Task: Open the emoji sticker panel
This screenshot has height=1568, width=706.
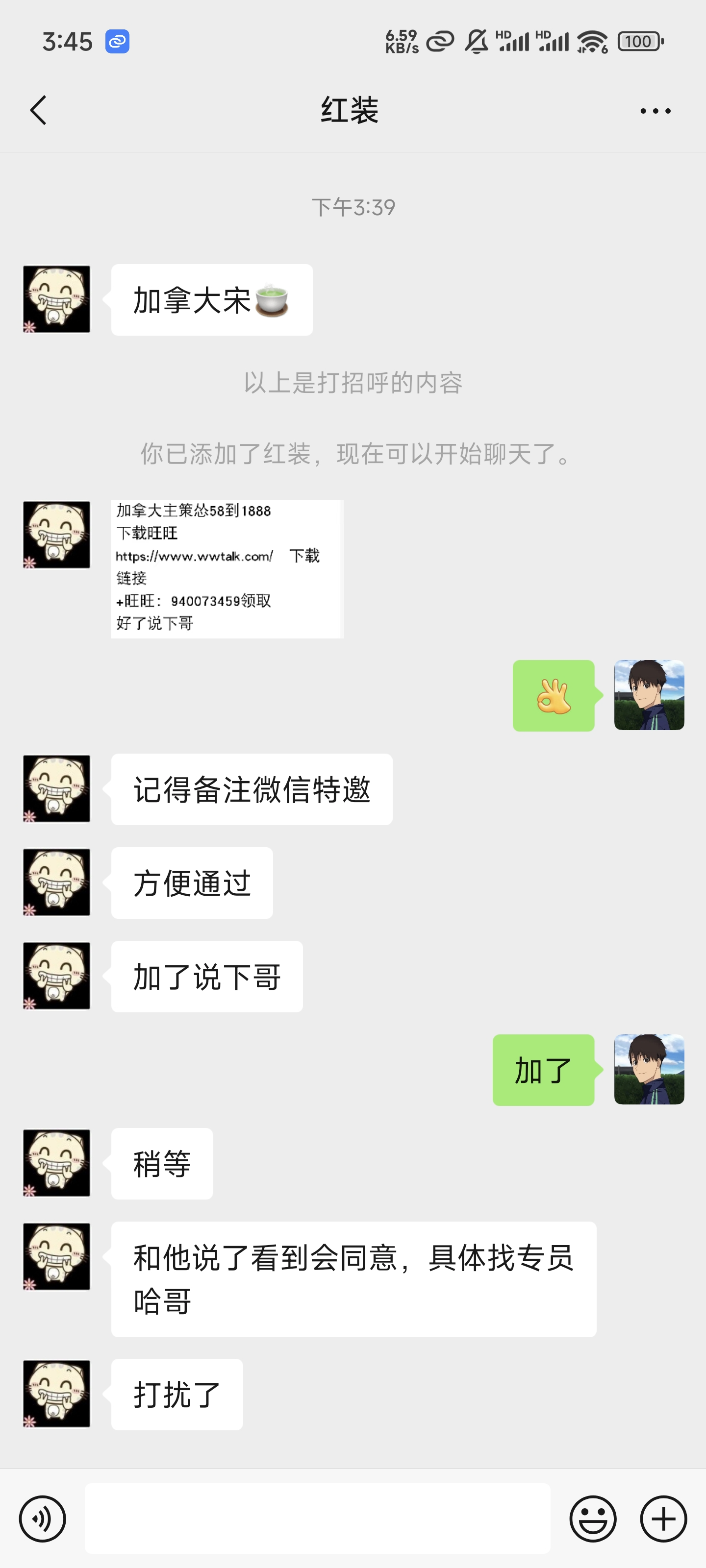Action: pos(593,1519)
